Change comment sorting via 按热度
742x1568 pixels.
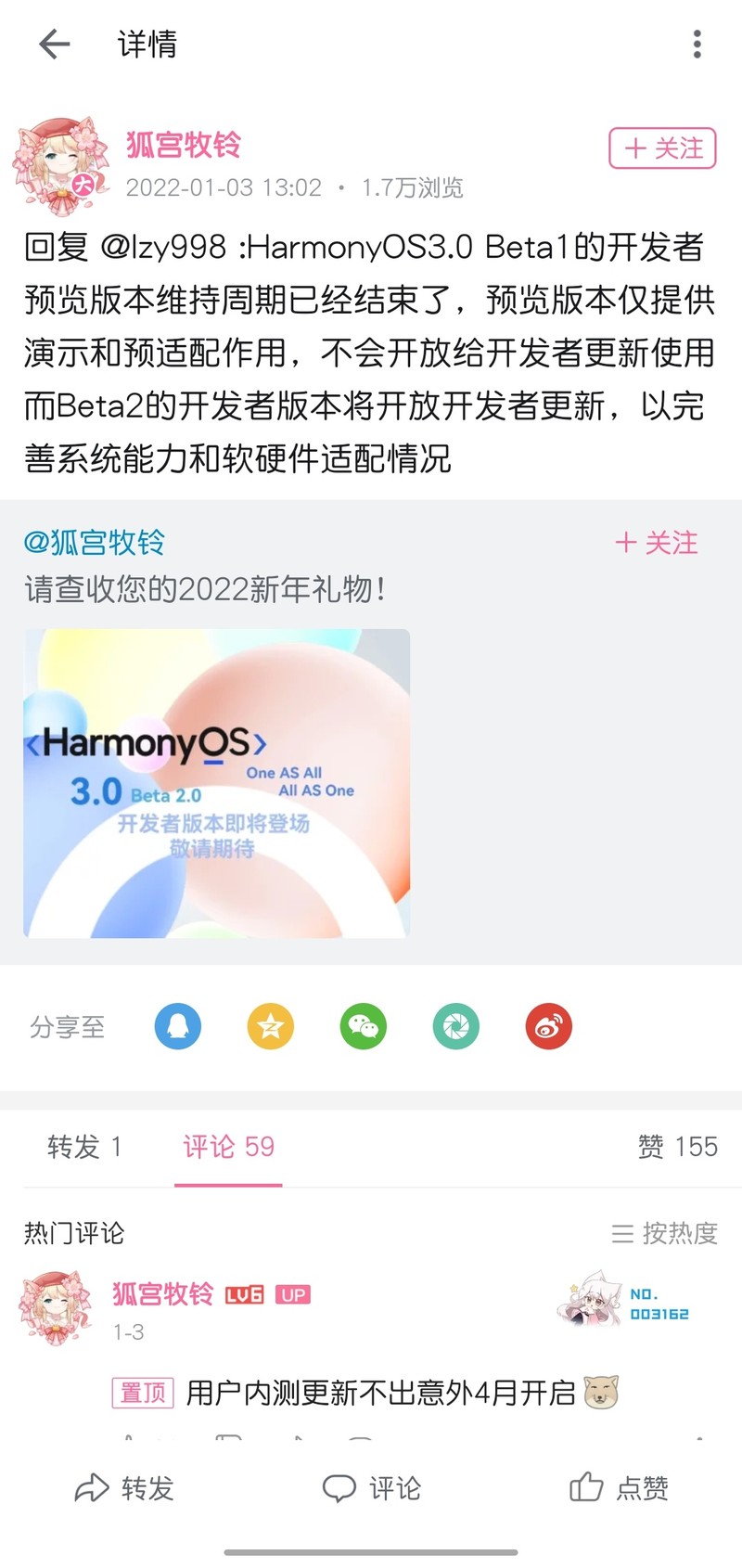(x=665, y=1233)
